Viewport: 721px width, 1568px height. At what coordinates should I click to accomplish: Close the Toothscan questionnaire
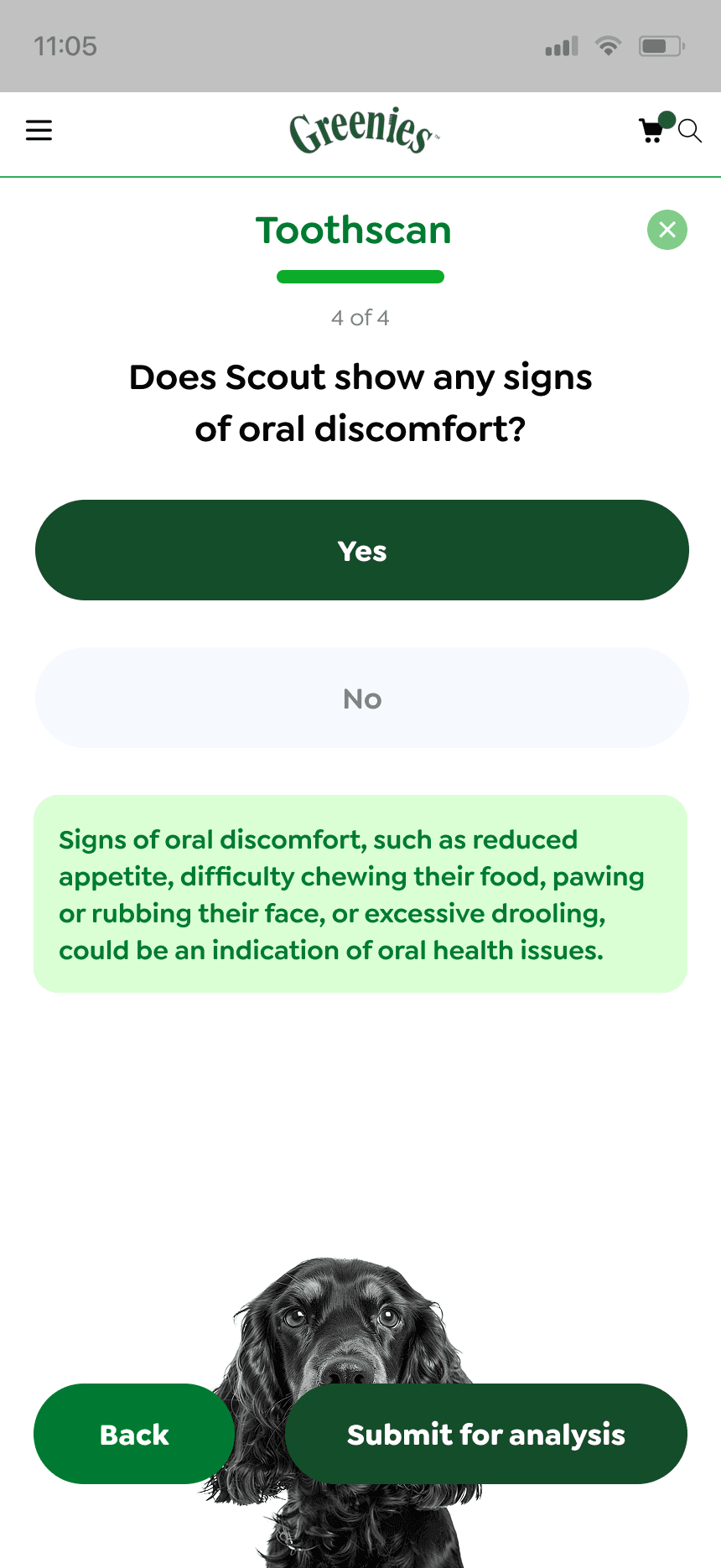667,230
